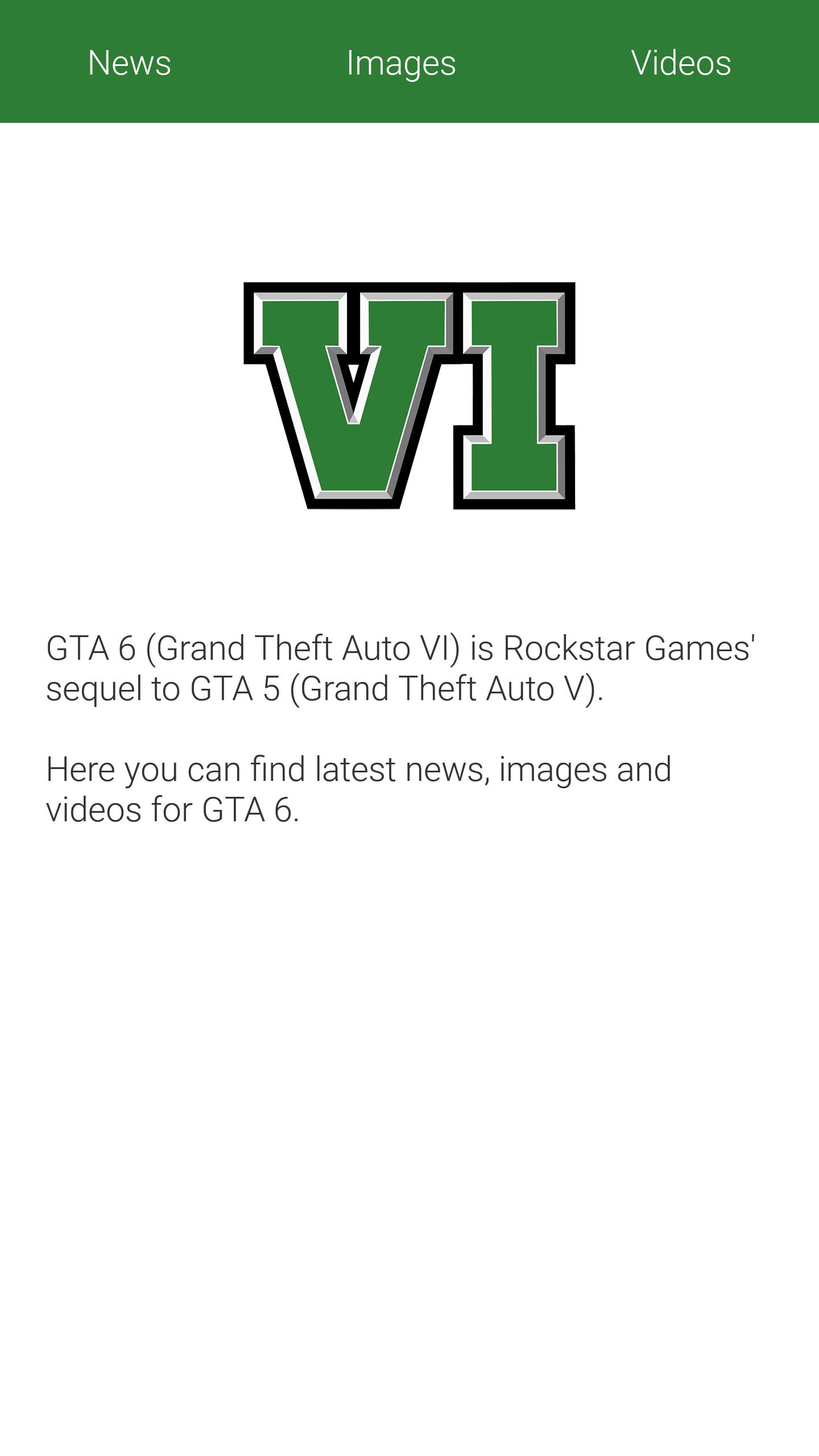819x1456 pixels.
Task: Open the News tab
Action: pyautogui.click(x=129, y=63)
